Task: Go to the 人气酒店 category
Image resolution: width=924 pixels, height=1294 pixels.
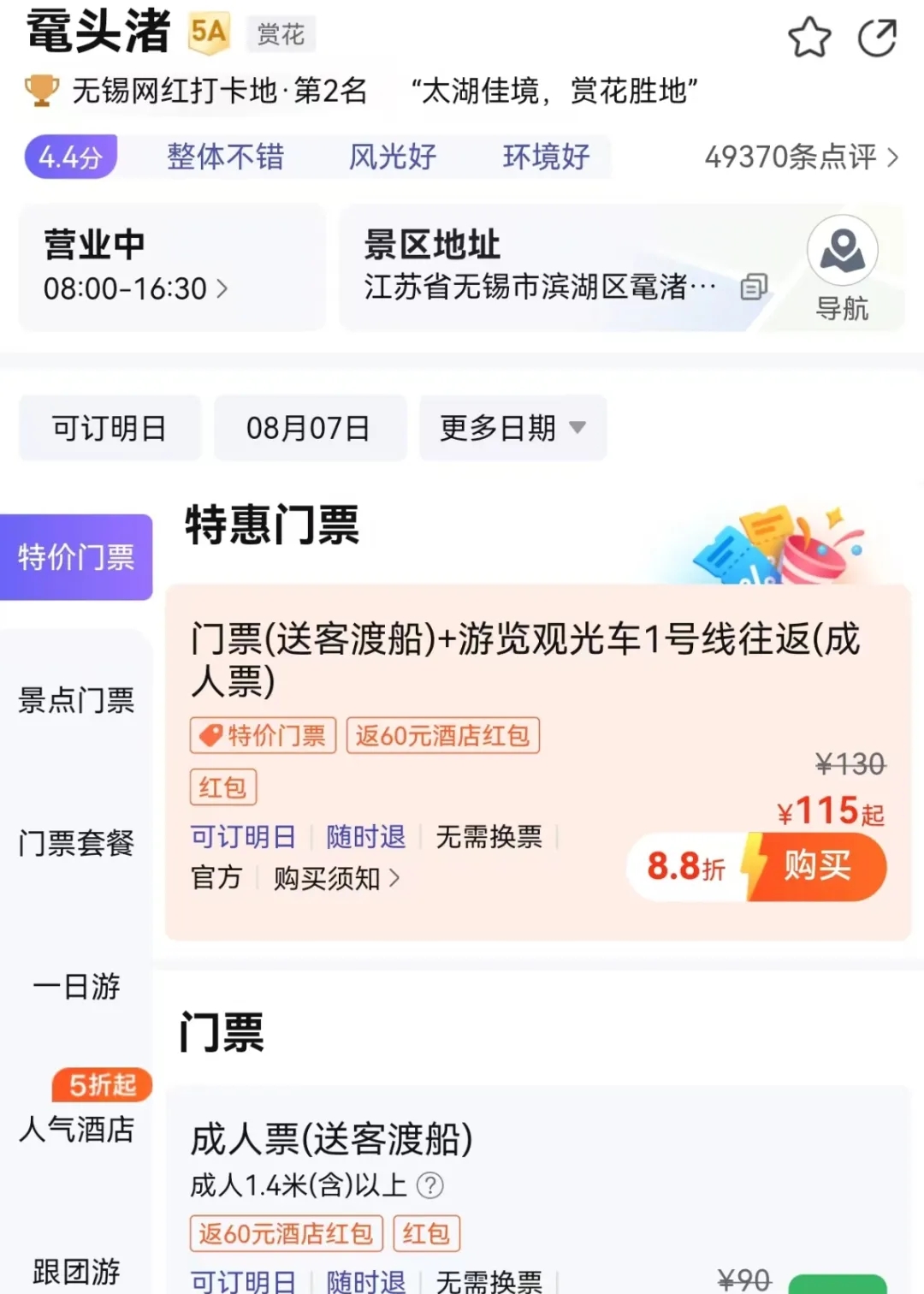Action: point(76,1129)
